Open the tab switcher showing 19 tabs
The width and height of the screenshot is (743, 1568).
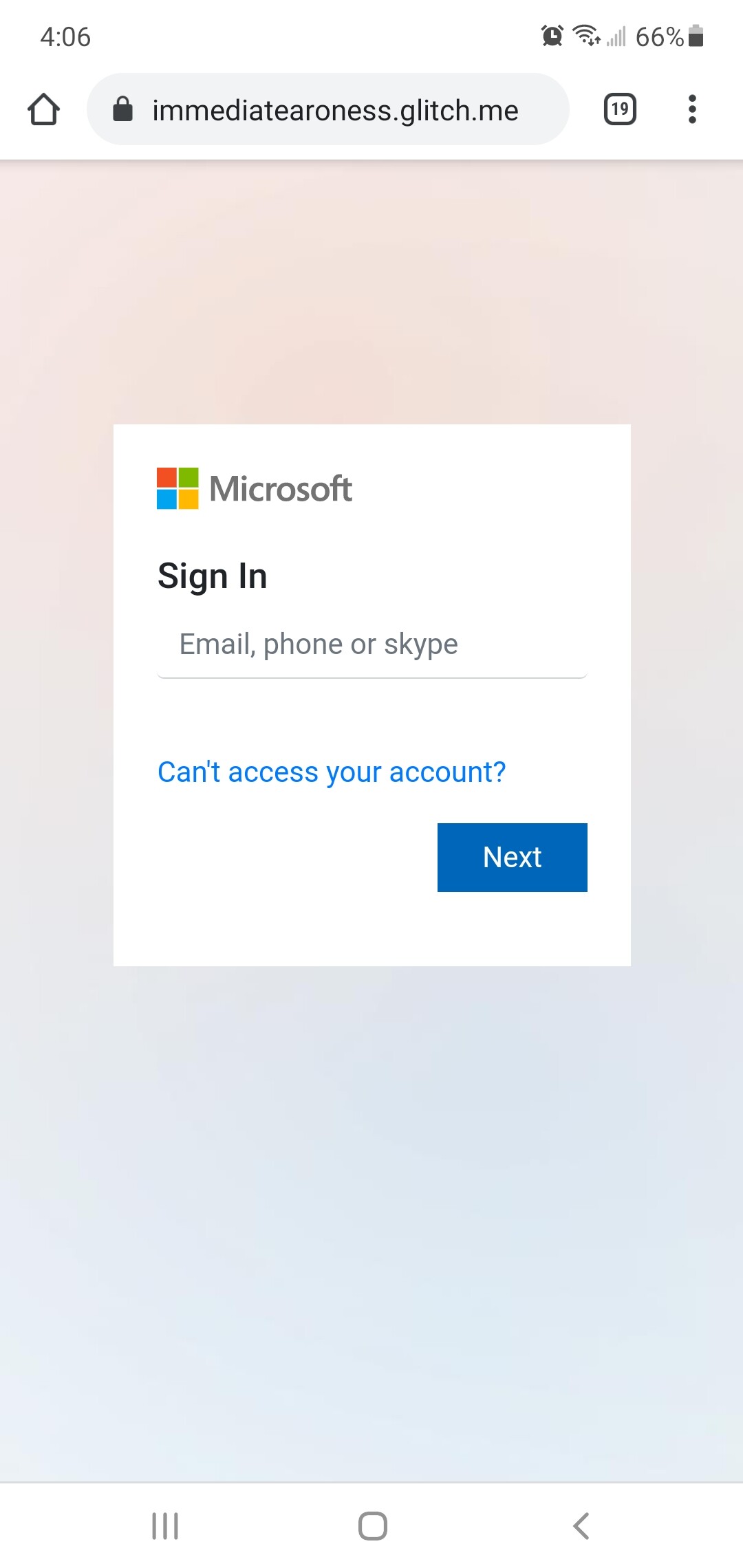pos(620,109)
